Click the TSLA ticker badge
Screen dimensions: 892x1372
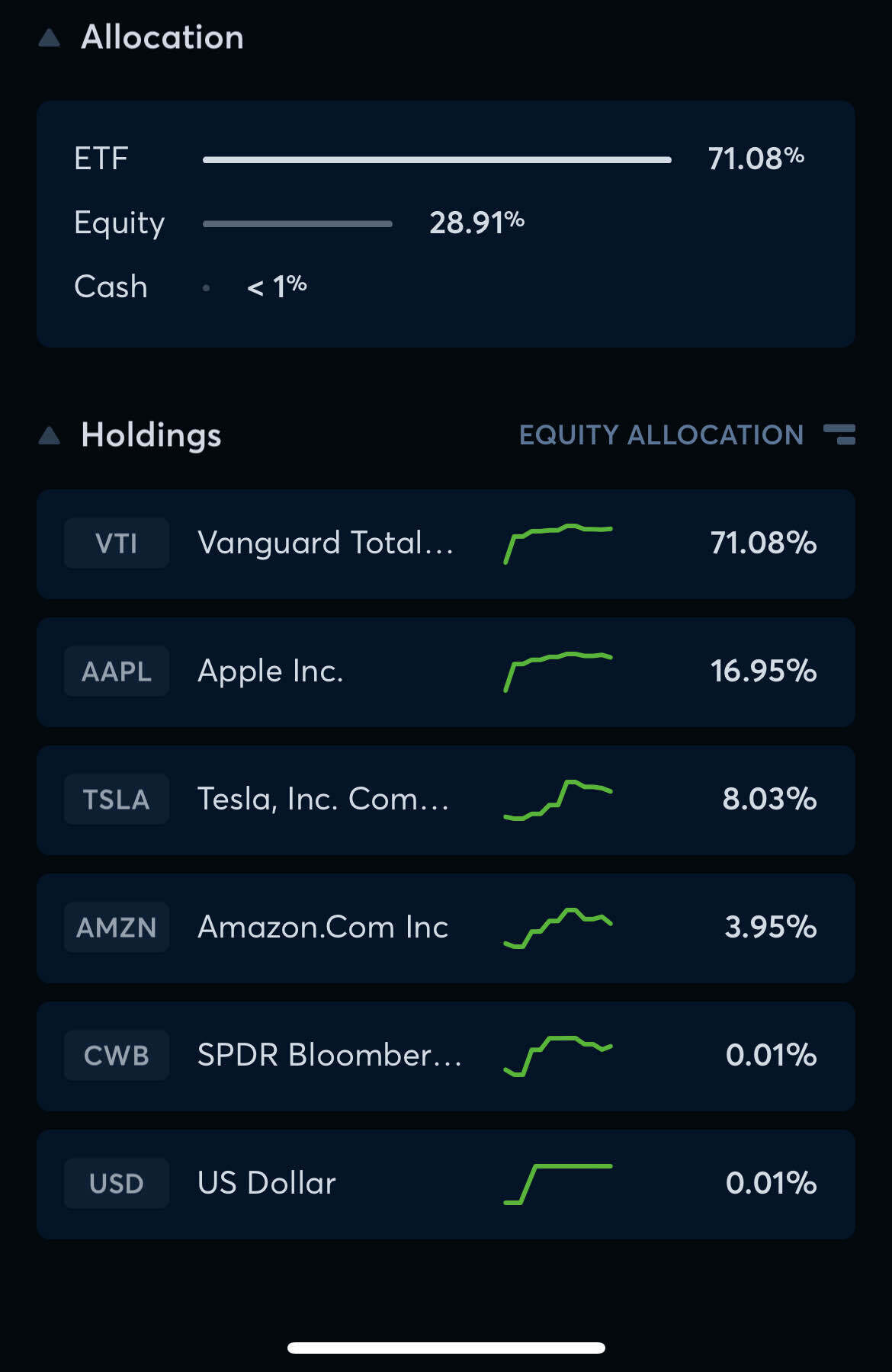point(116,799)
